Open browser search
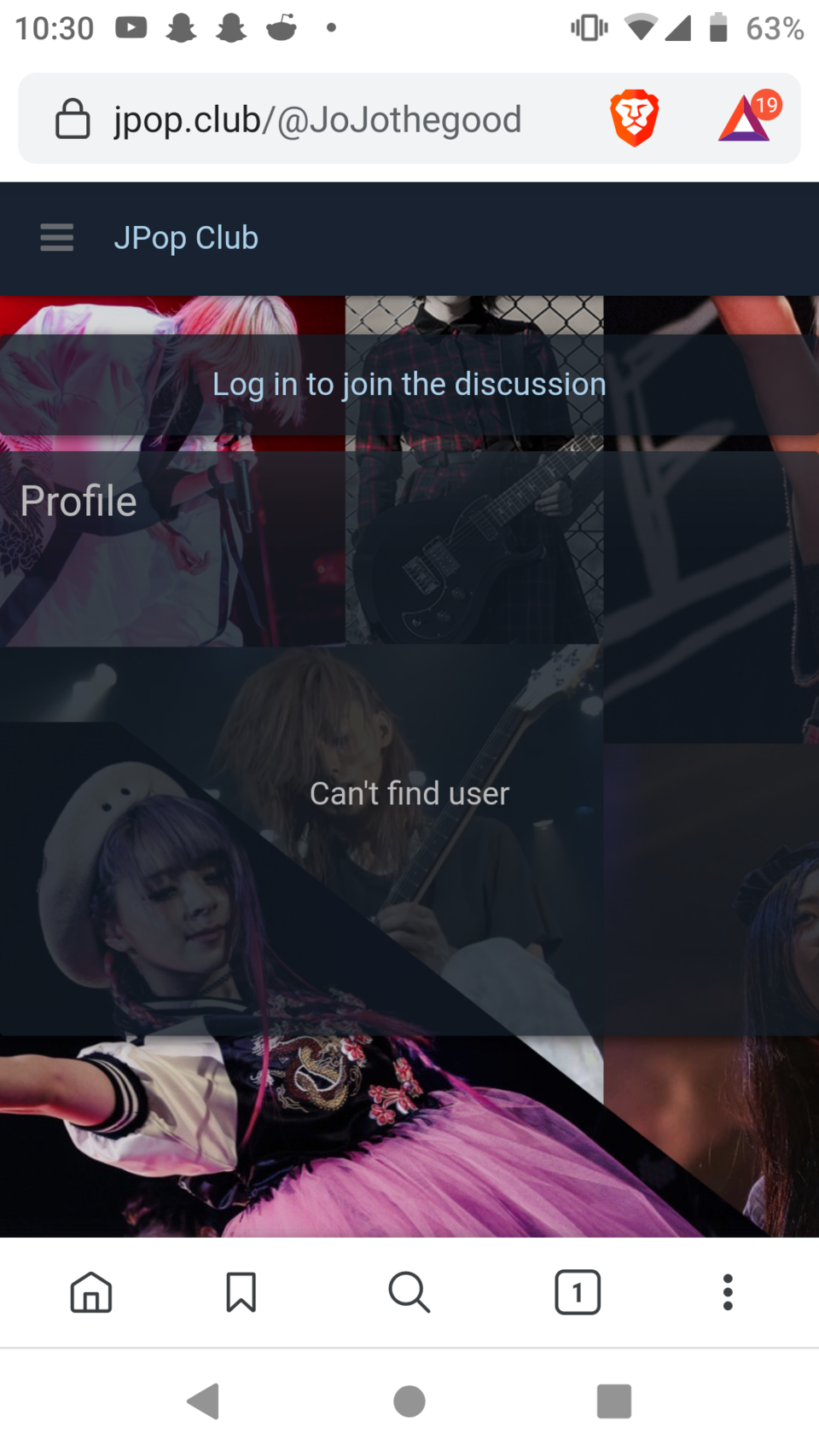The image size is (819, 1456). pyautogui.click(x=409, y=1291)
